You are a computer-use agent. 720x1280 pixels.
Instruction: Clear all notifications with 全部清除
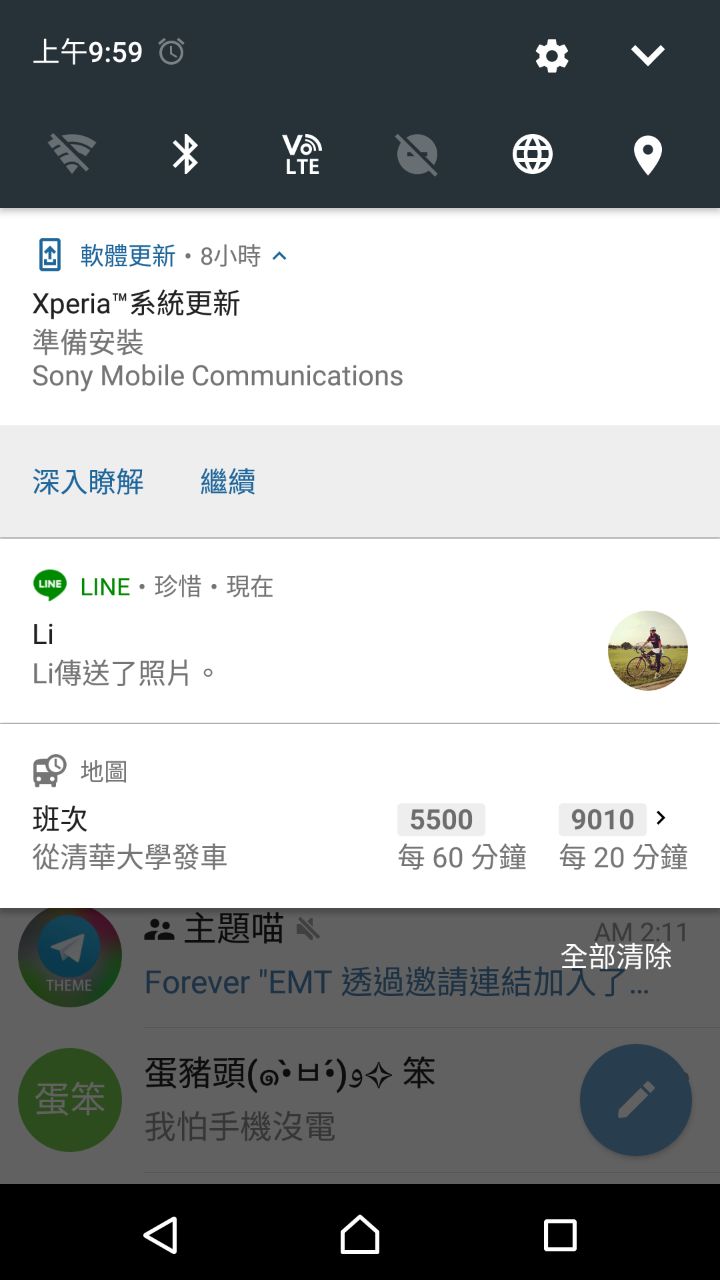[616, 957]
